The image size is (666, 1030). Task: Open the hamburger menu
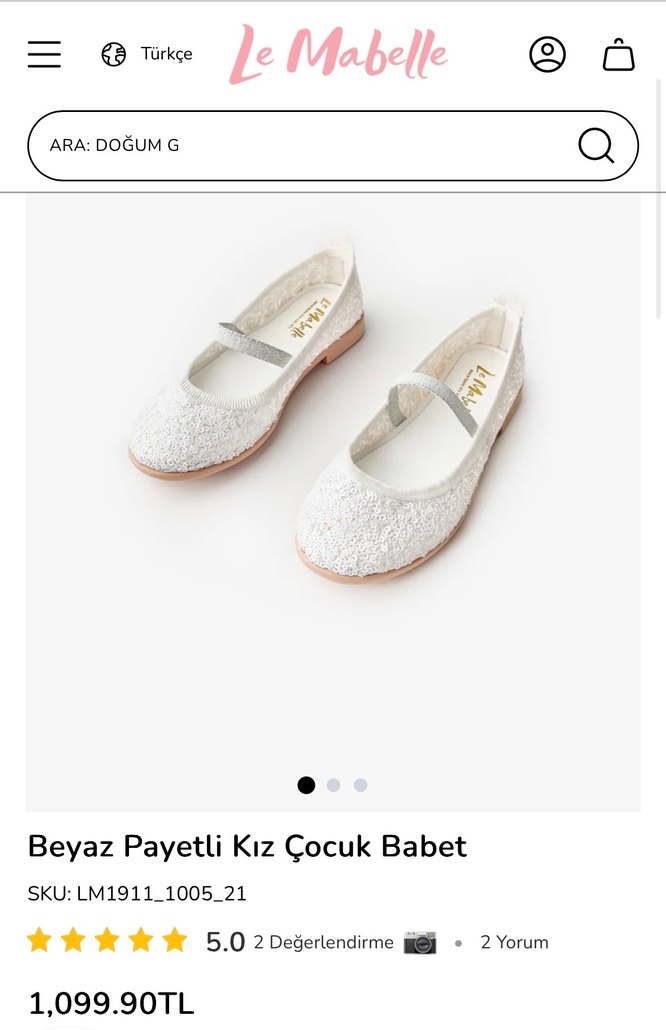[44, 54]
